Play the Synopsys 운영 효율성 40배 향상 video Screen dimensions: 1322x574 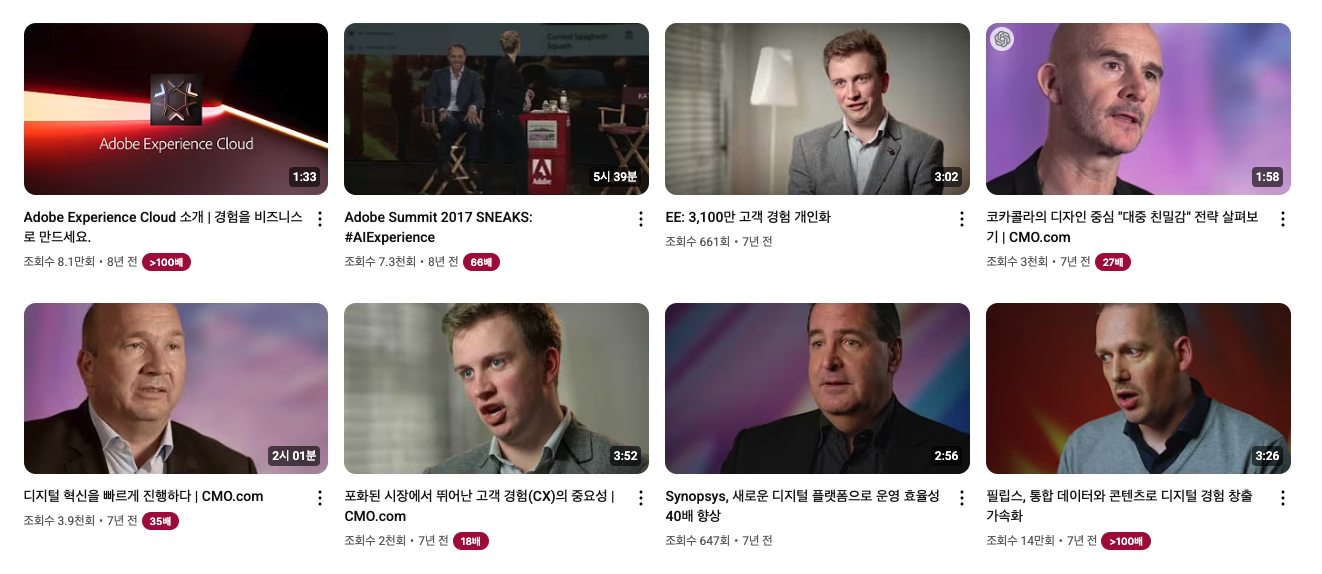click(x=817, y=388)
